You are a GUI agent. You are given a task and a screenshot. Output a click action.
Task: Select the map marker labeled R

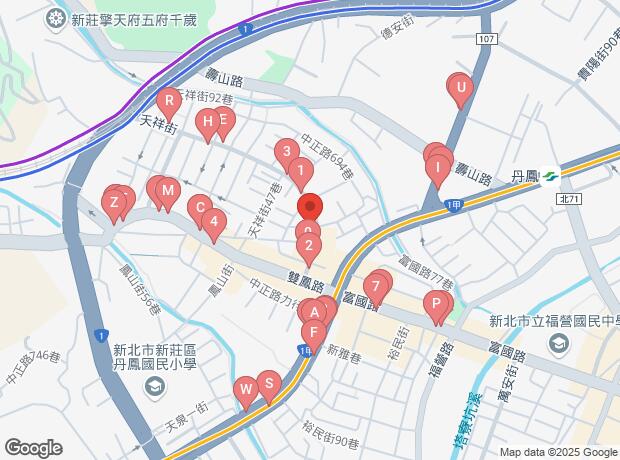click(169, 101)
